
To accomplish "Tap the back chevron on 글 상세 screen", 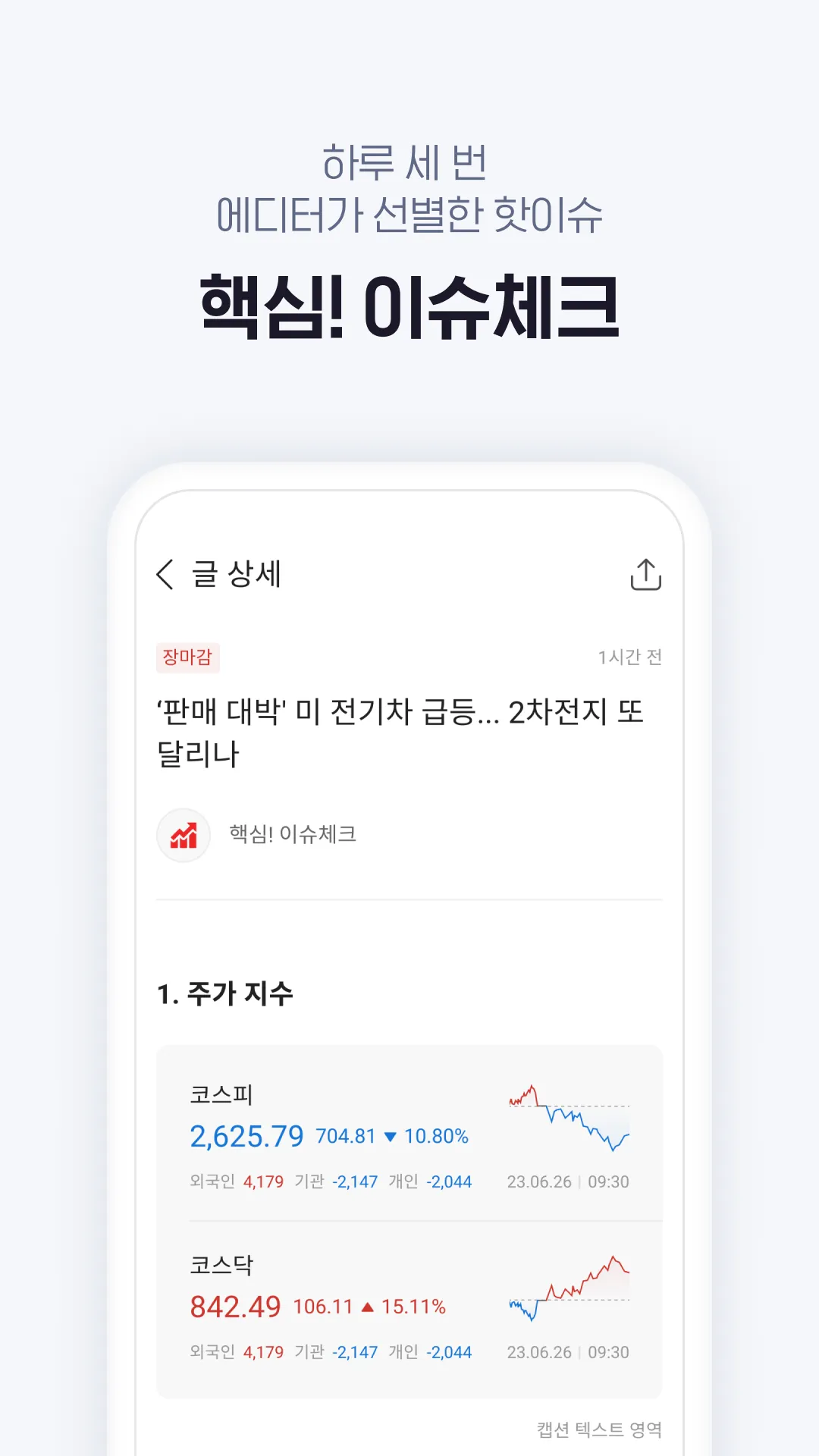I will click(x=165, y=575).
